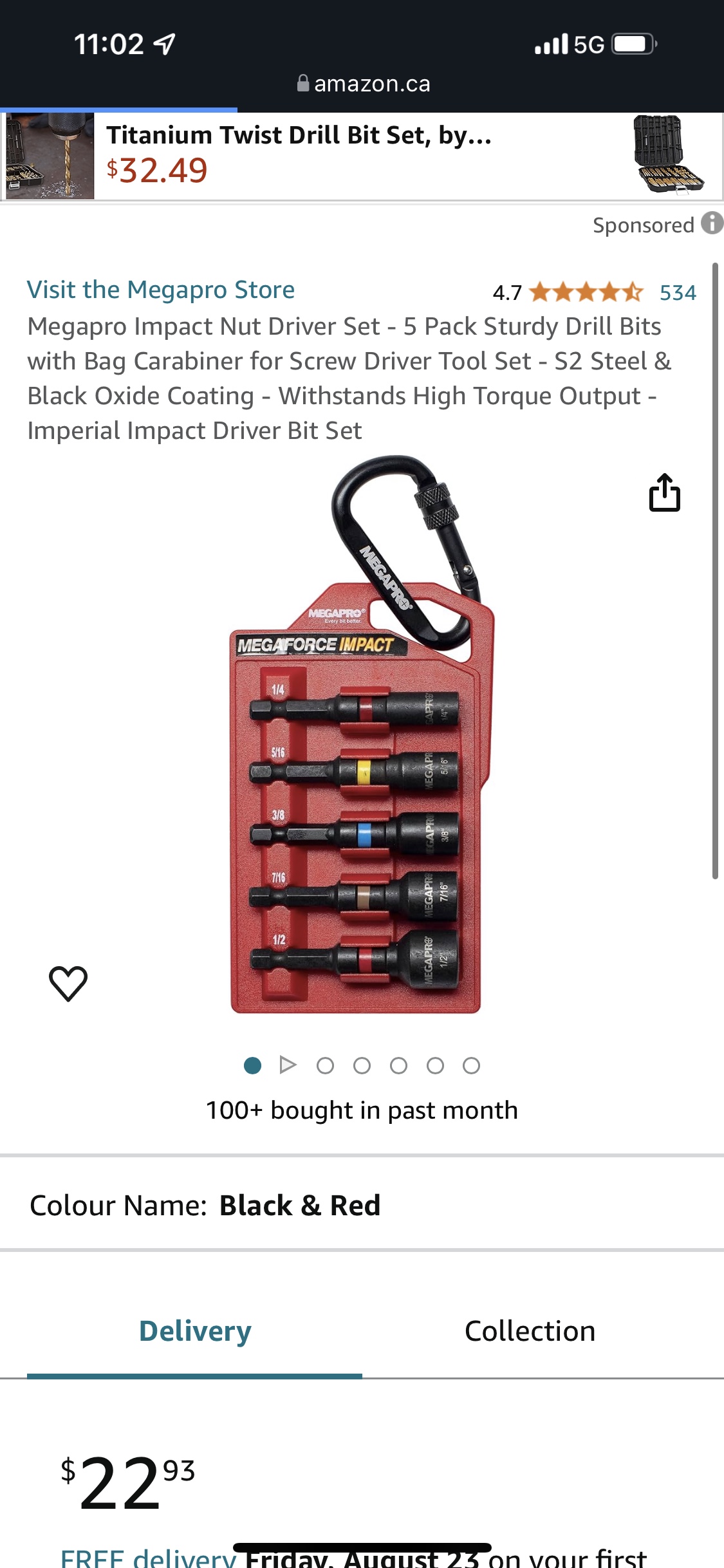The width and height of the screenshot is (724, 1568).
Task: Open FREE delivery details link
Action: 148,1558
